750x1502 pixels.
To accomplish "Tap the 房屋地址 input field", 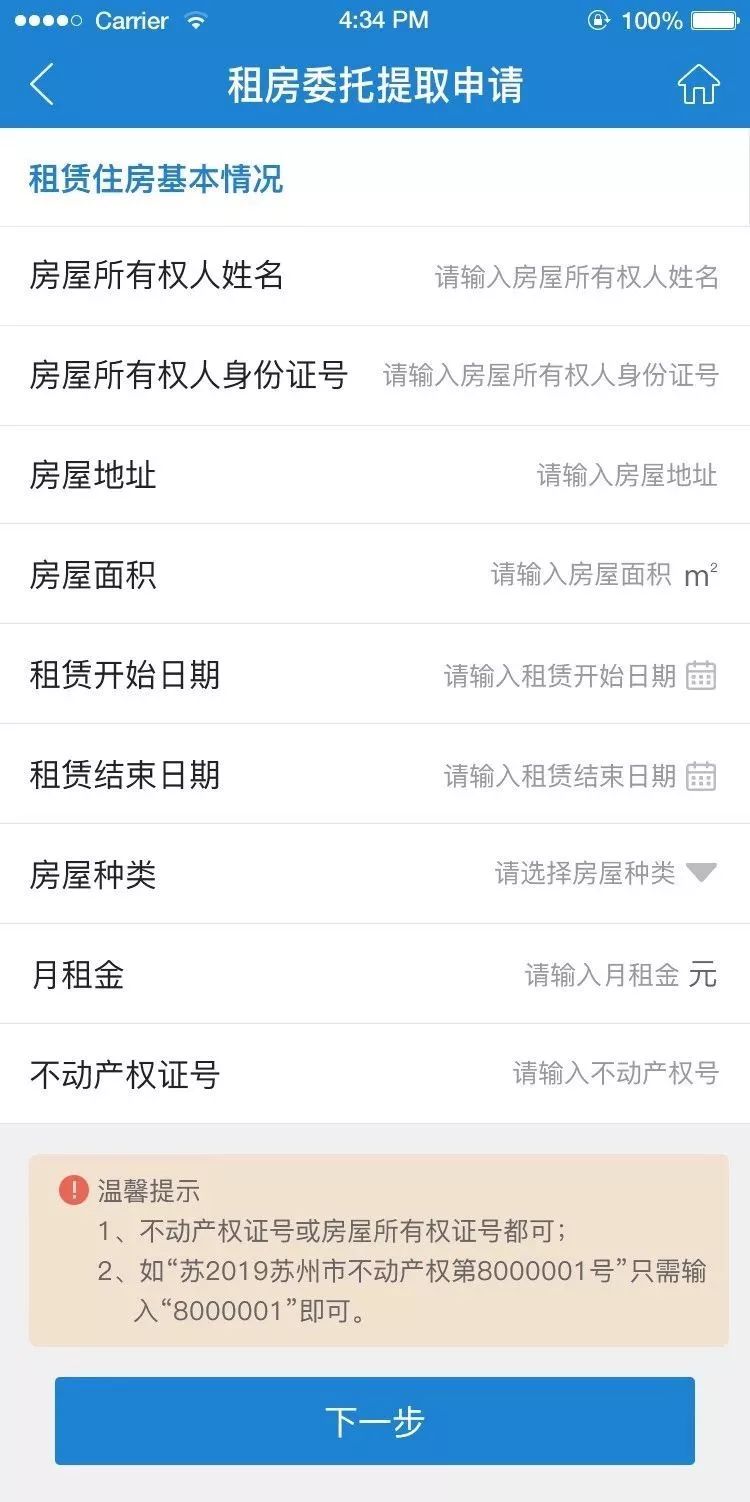I will (x=626, y=476).
